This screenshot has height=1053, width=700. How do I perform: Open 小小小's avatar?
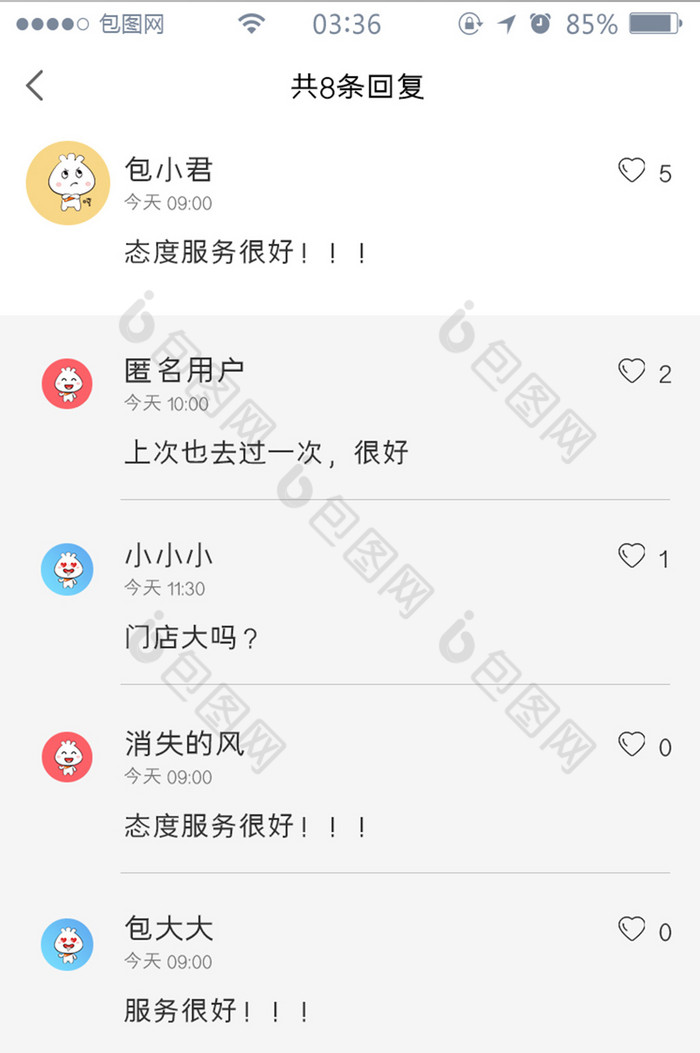click(67, 569)
